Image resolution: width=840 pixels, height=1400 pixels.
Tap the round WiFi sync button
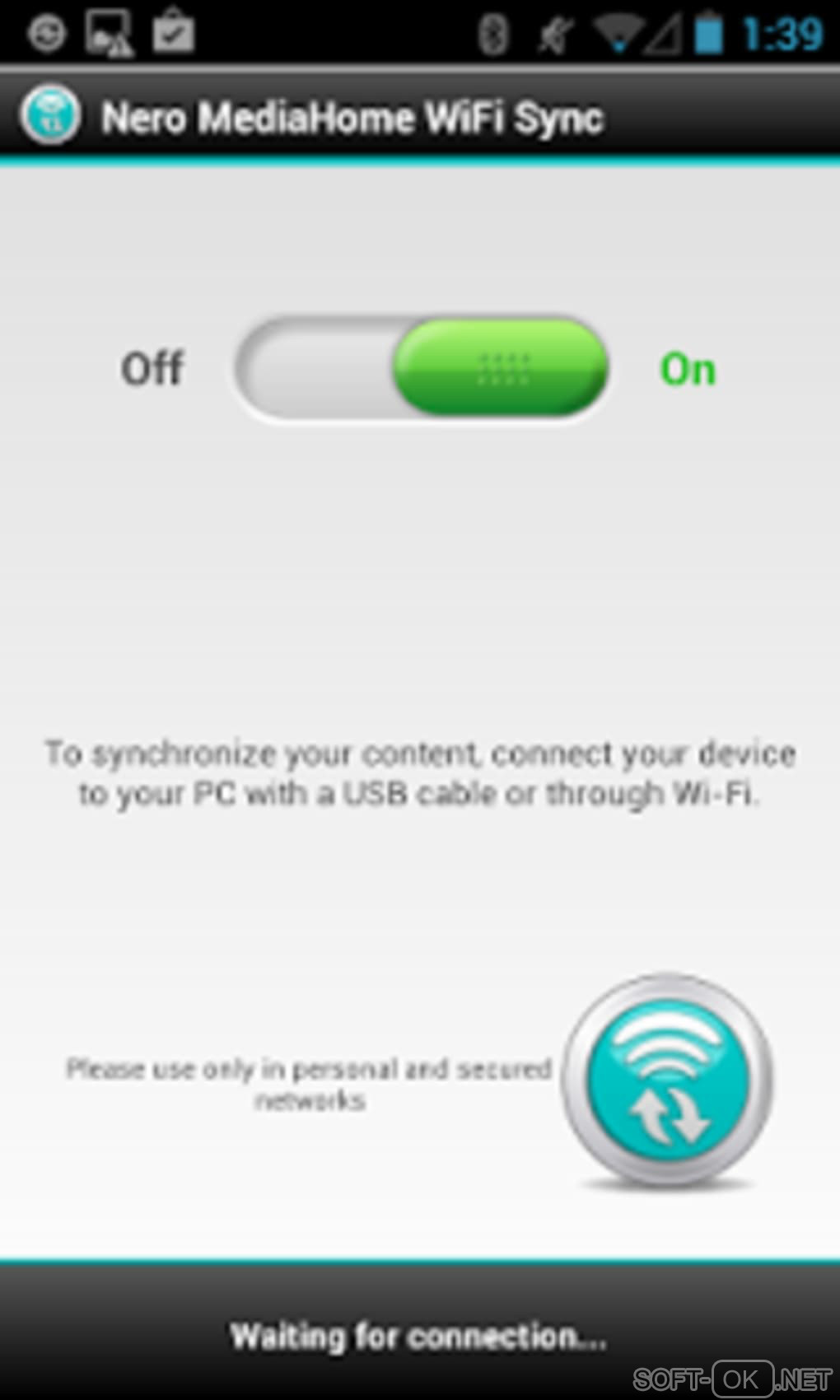tap(668, 1080)
